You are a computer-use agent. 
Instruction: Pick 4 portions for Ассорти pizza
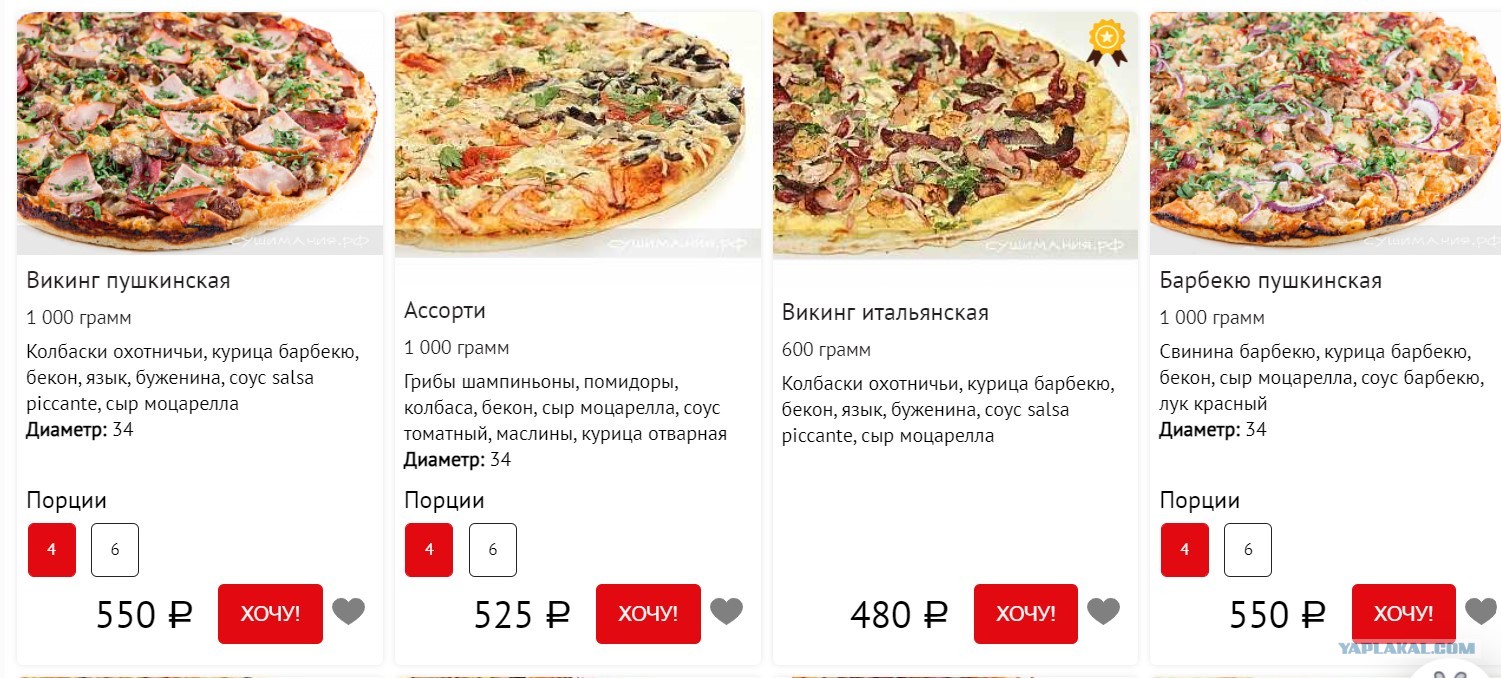click(429, 550)
